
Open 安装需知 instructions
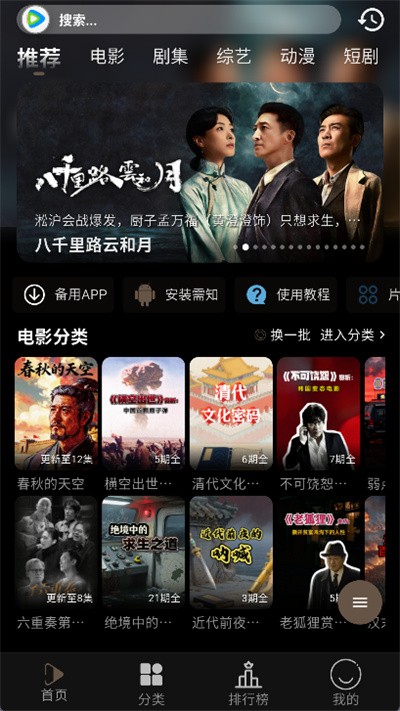coord(174,295)
